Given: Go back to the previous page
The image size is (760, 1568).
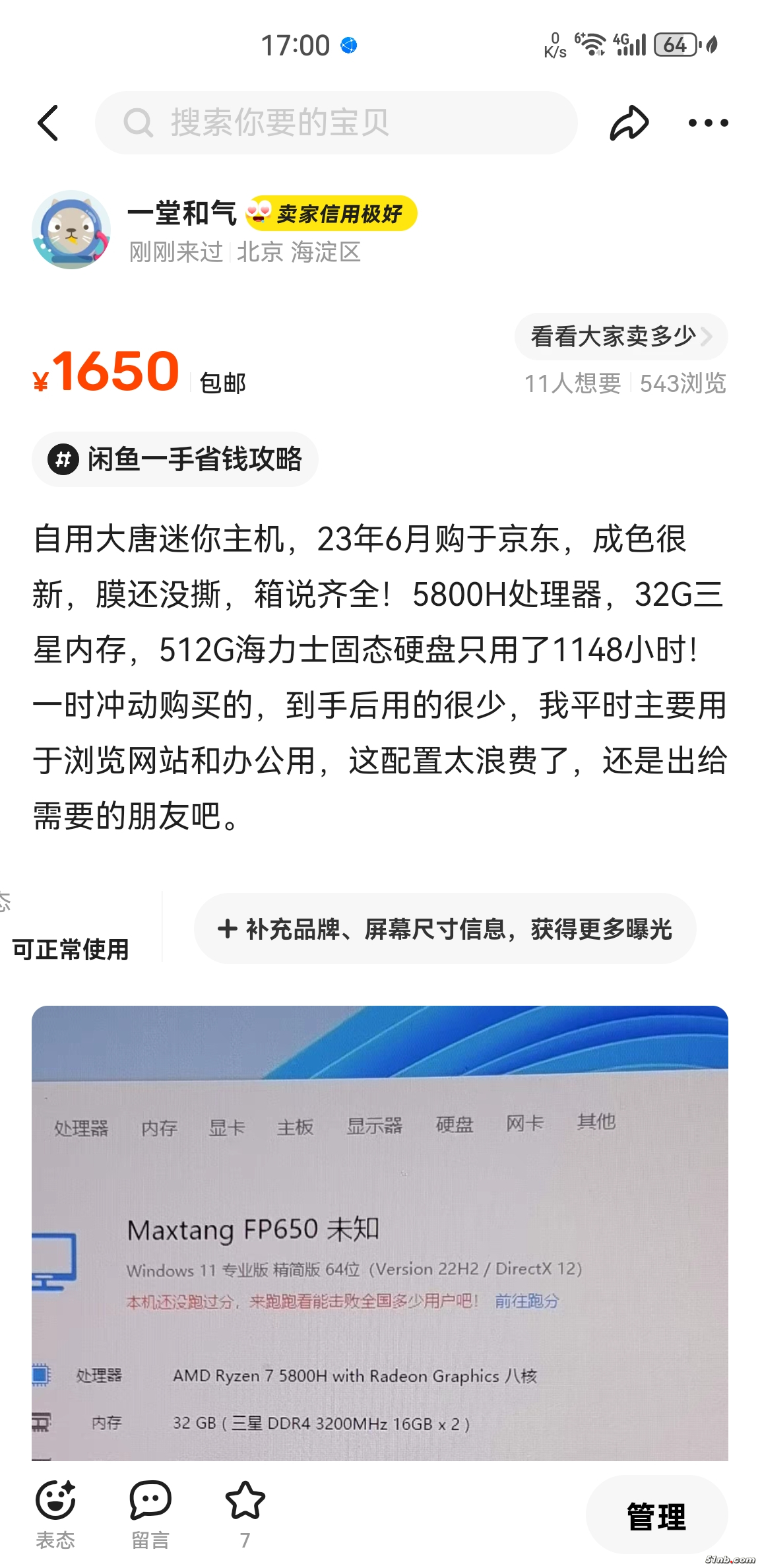Looking at the screenshot, I should pos(48,123).
